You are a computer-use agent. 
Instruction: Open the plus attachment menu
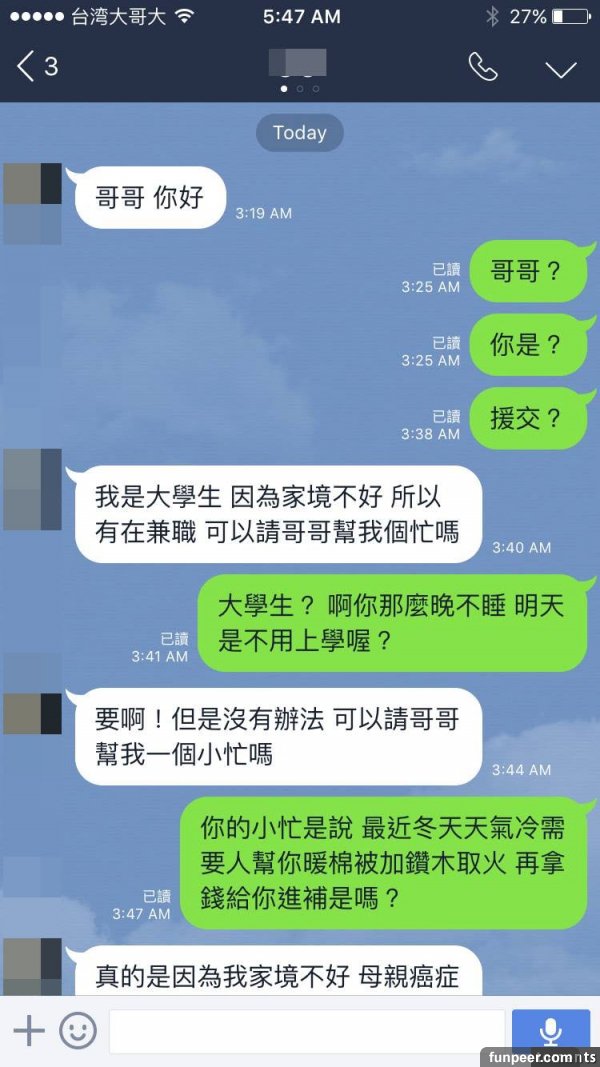pyautogui.click(x=28, y=1030)
